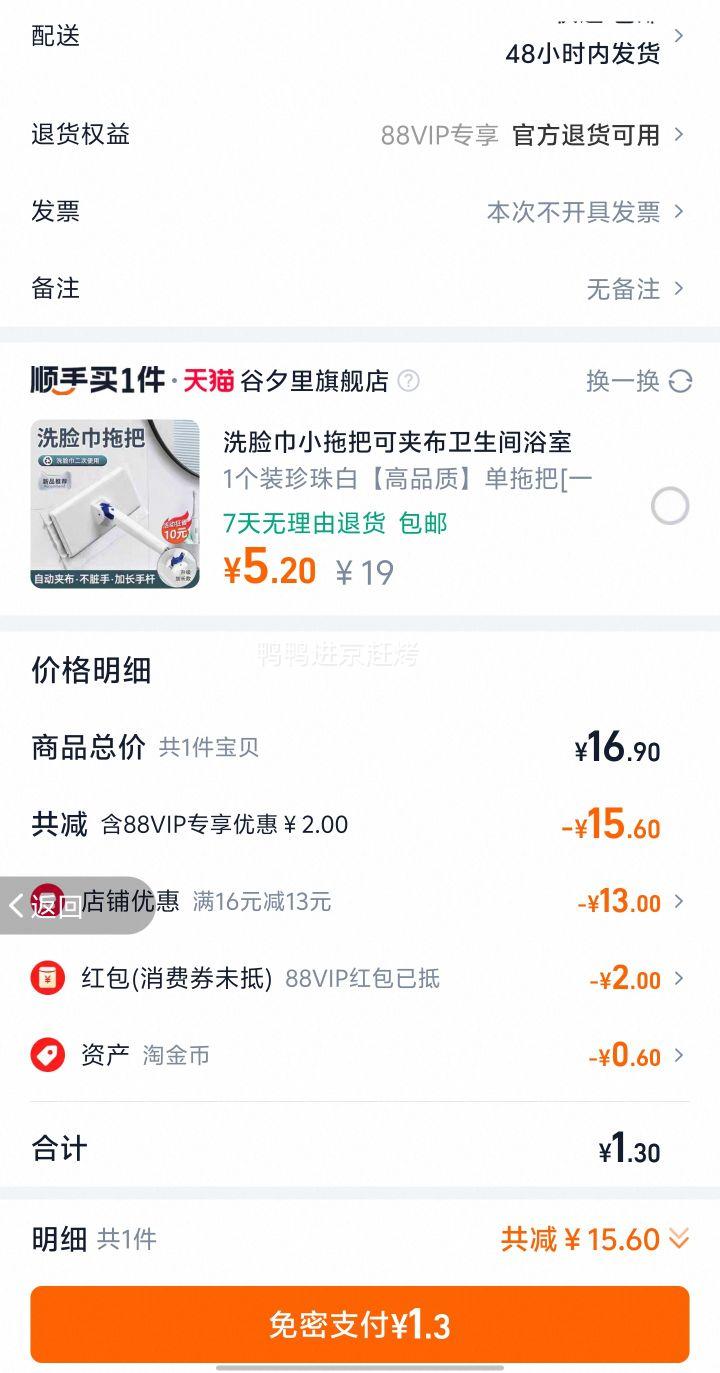
Task: Open the 配送 delivery options row
Action: [x=360, y=40]
